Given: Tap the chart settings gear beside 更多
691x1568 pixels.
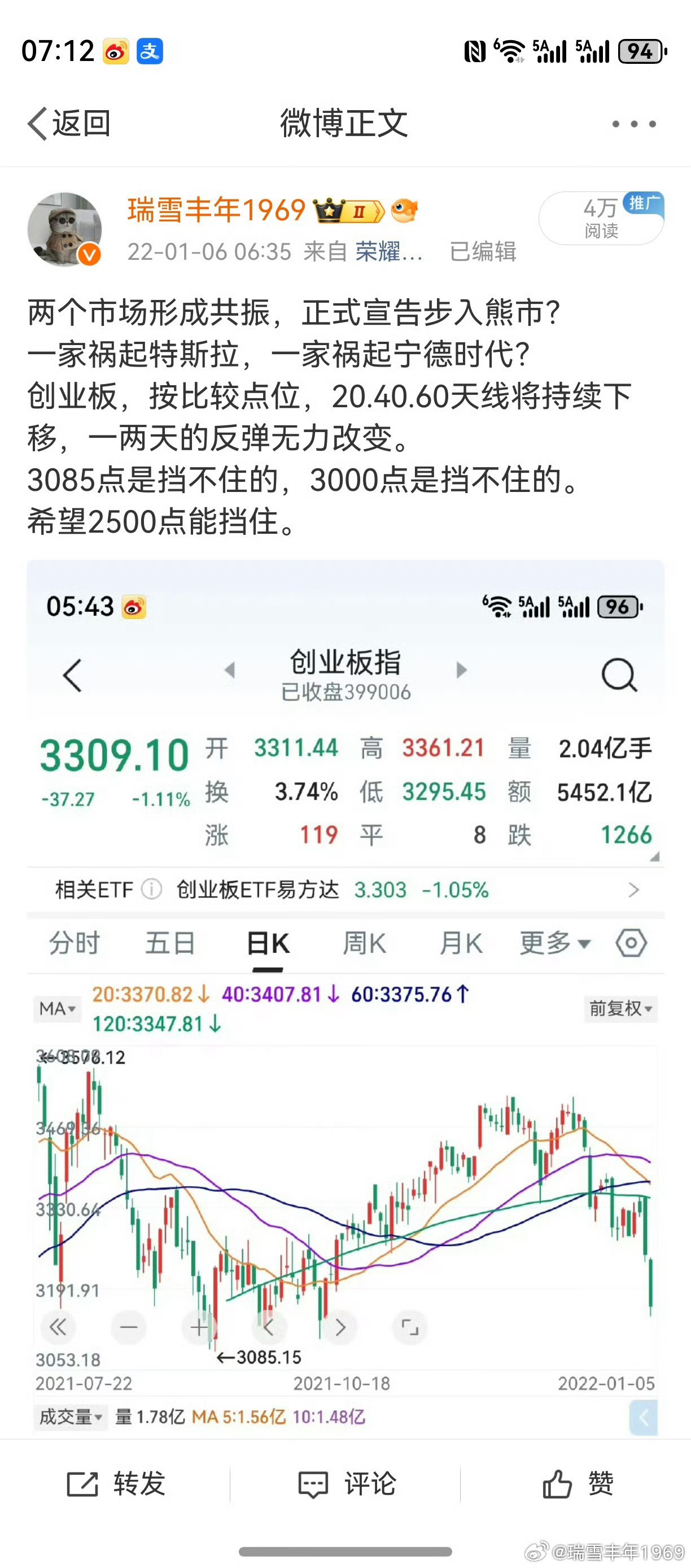Looking at the screenshot, I should pos(631,942).
